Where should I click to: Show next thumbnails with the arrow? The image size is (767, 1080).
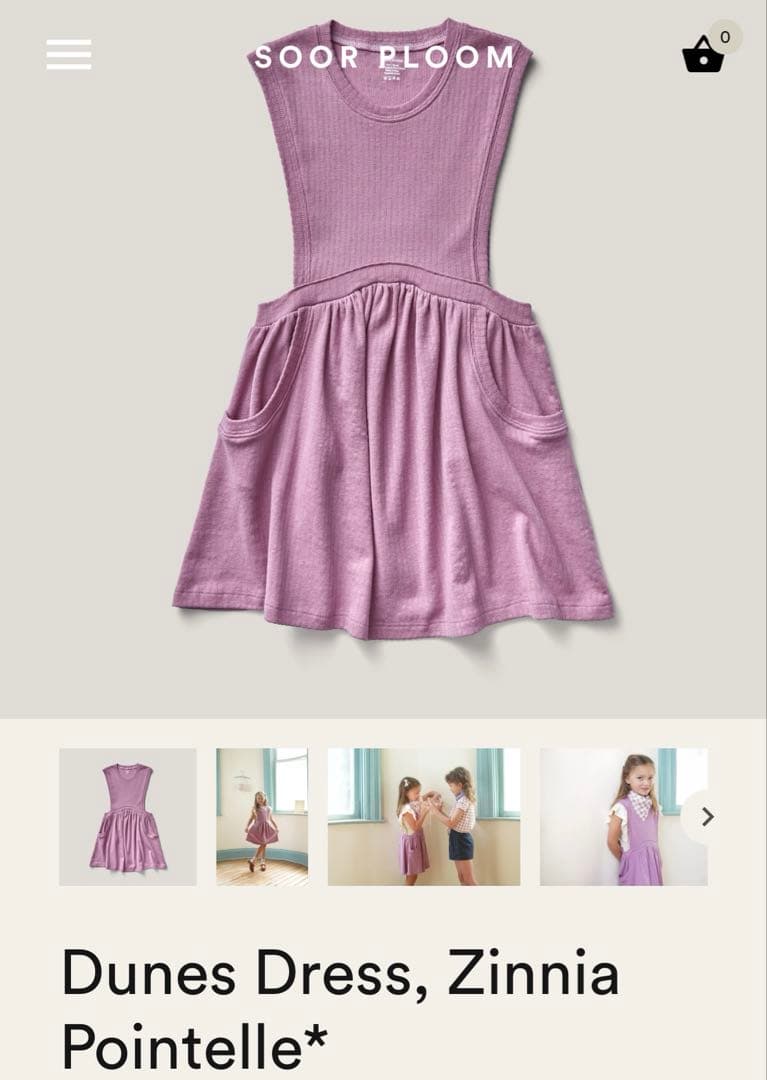coord(707,817)
